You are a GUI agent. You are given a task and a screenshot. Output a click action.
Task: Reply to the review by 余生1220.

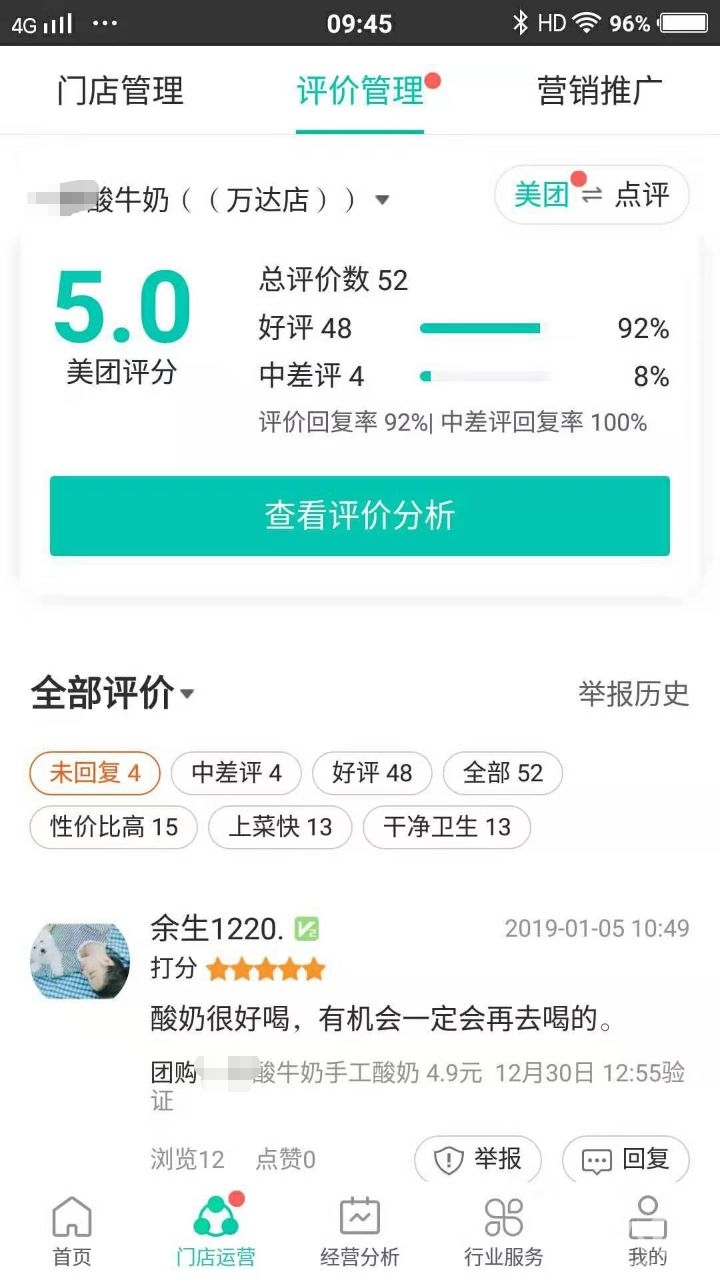(626, 1160)
